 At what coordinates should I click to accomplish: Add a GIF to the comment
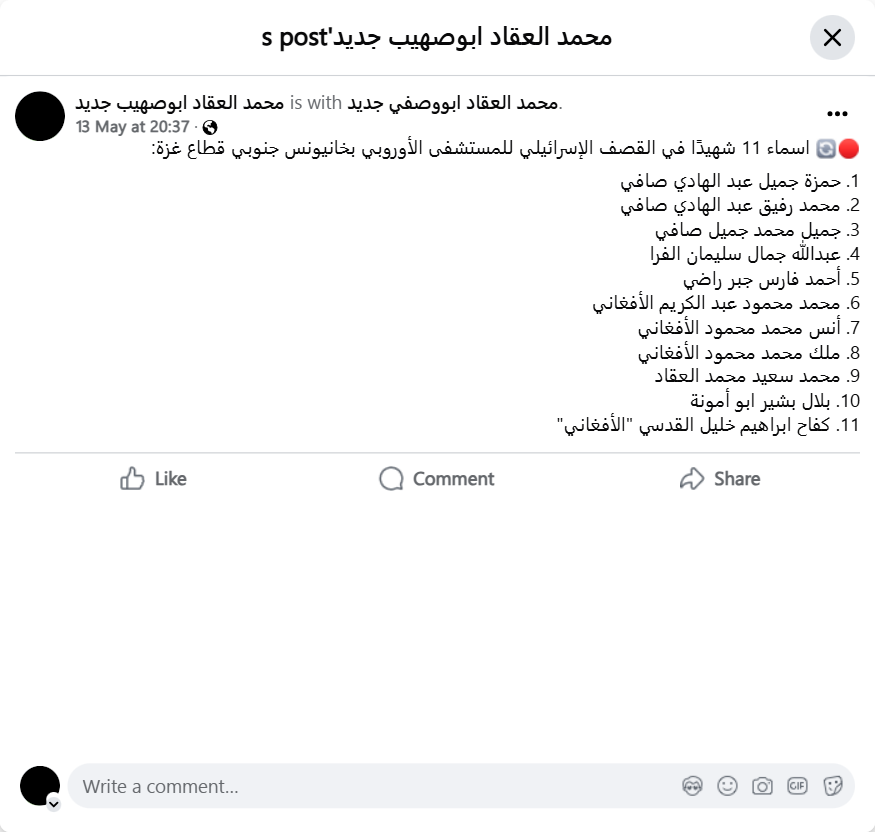pos(797,786)
